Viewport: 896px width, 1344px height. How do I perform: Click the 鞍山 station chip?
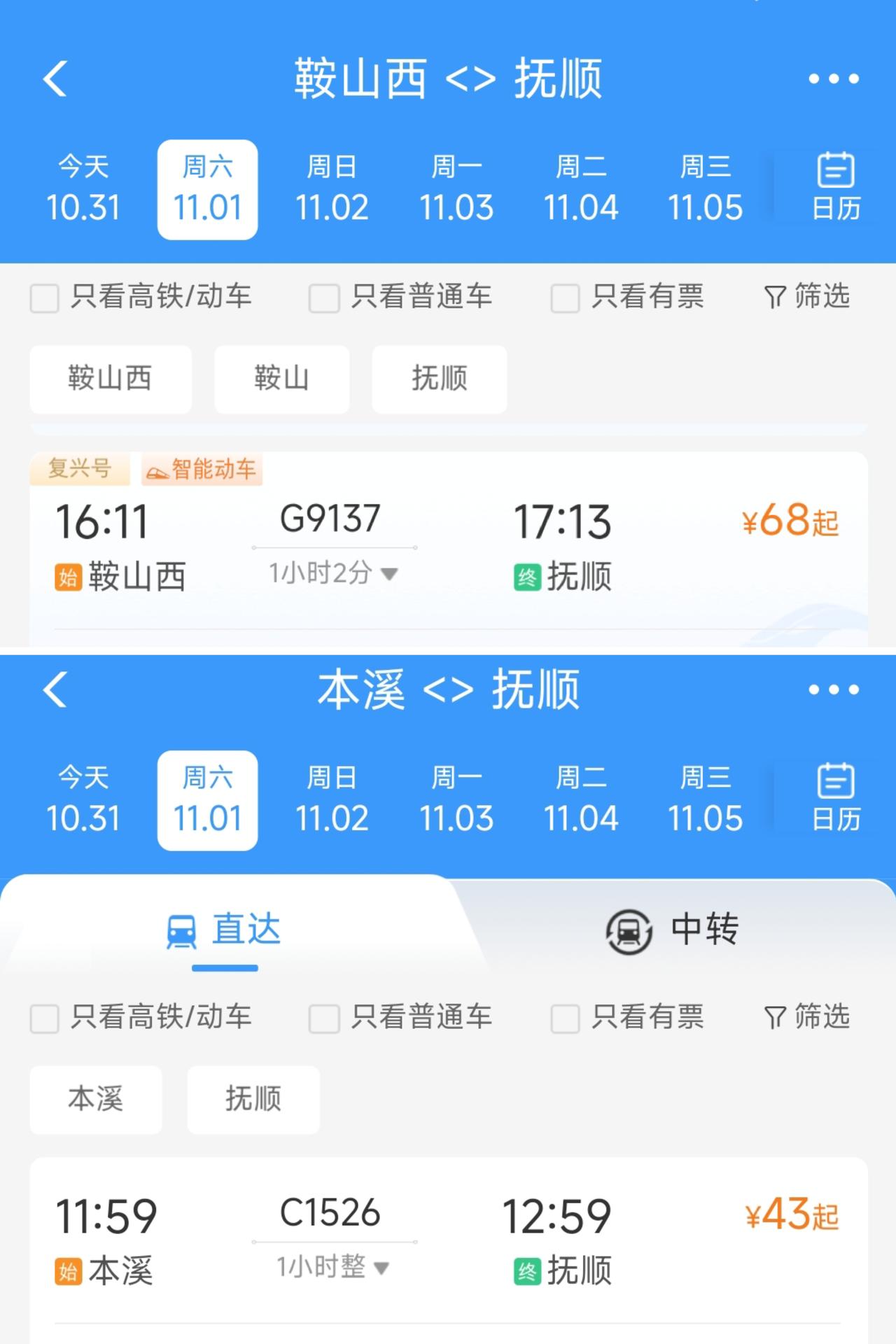coord(281,379)
